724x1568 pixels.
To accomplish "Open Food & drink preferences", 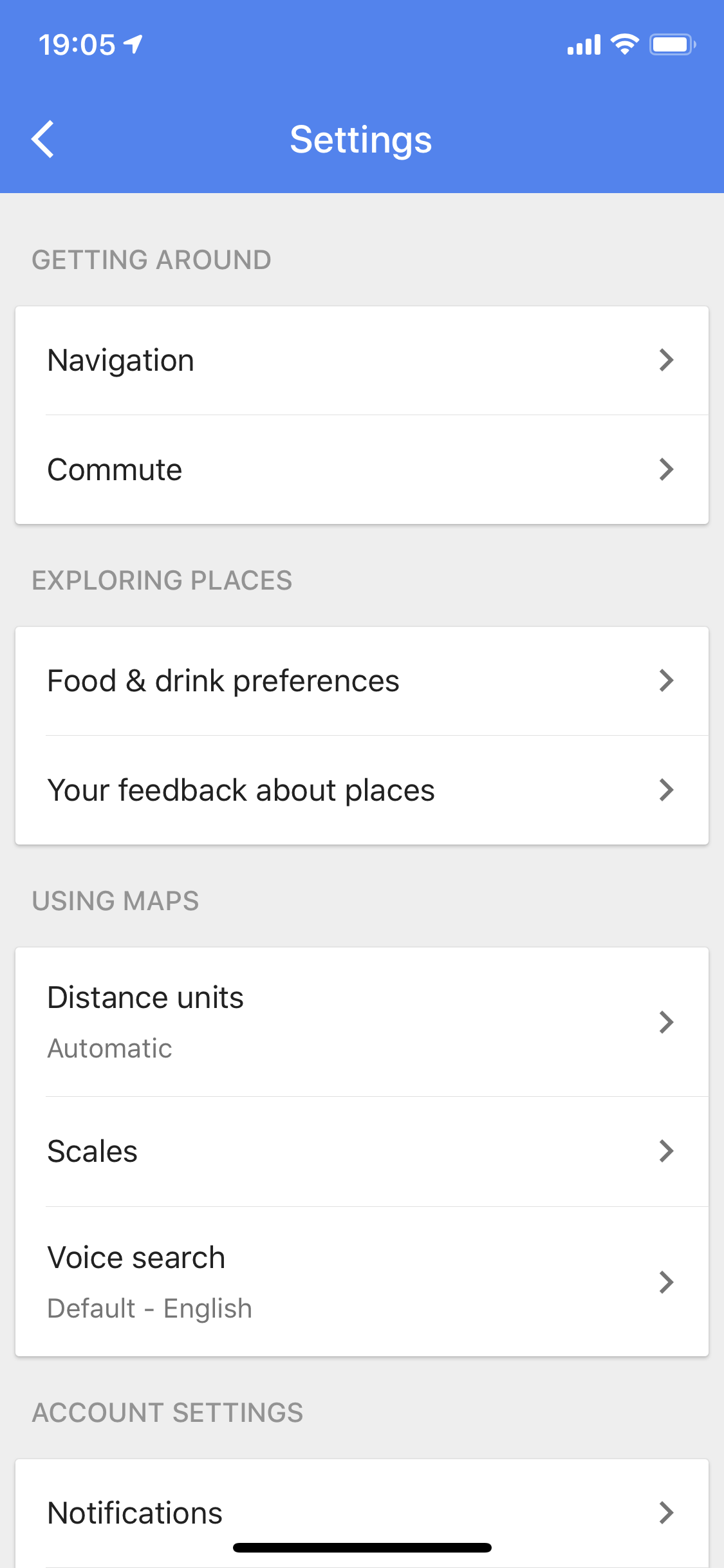I will click(362, 681).
